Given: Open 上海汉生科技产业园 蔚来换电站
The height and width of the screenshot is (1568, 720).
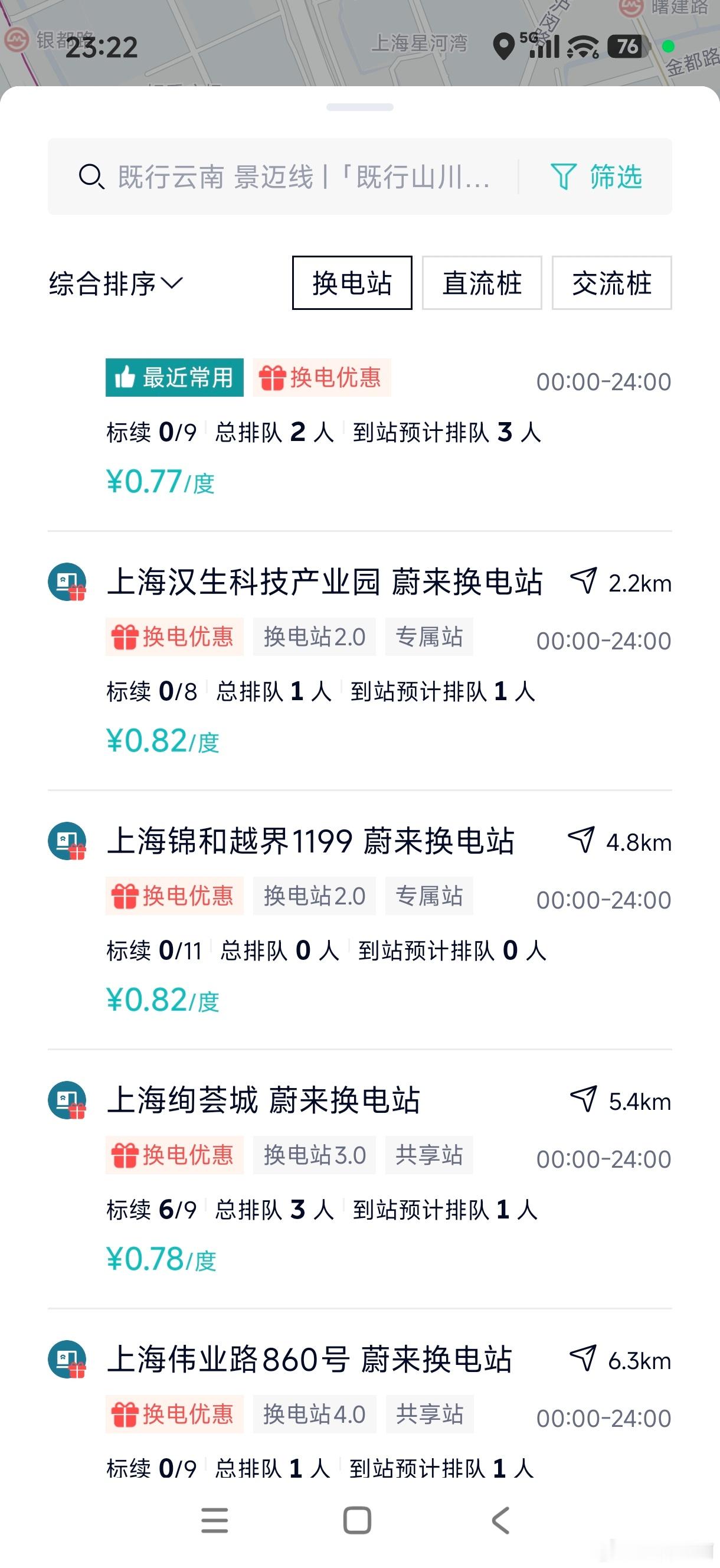Looking at the screenshot, I should (325, 582).
